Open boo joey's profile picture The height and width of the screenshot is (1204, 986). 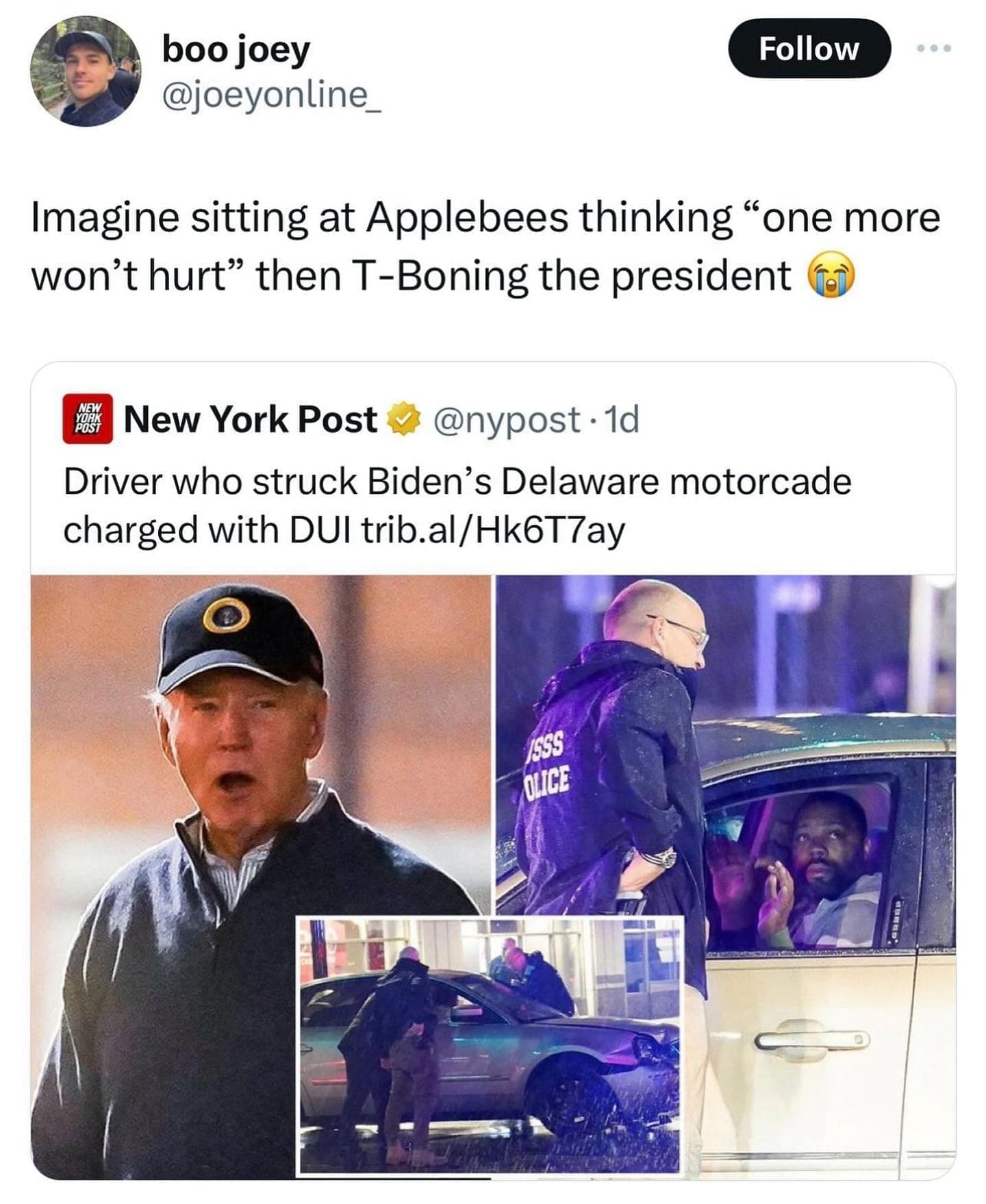coord(85,71)
